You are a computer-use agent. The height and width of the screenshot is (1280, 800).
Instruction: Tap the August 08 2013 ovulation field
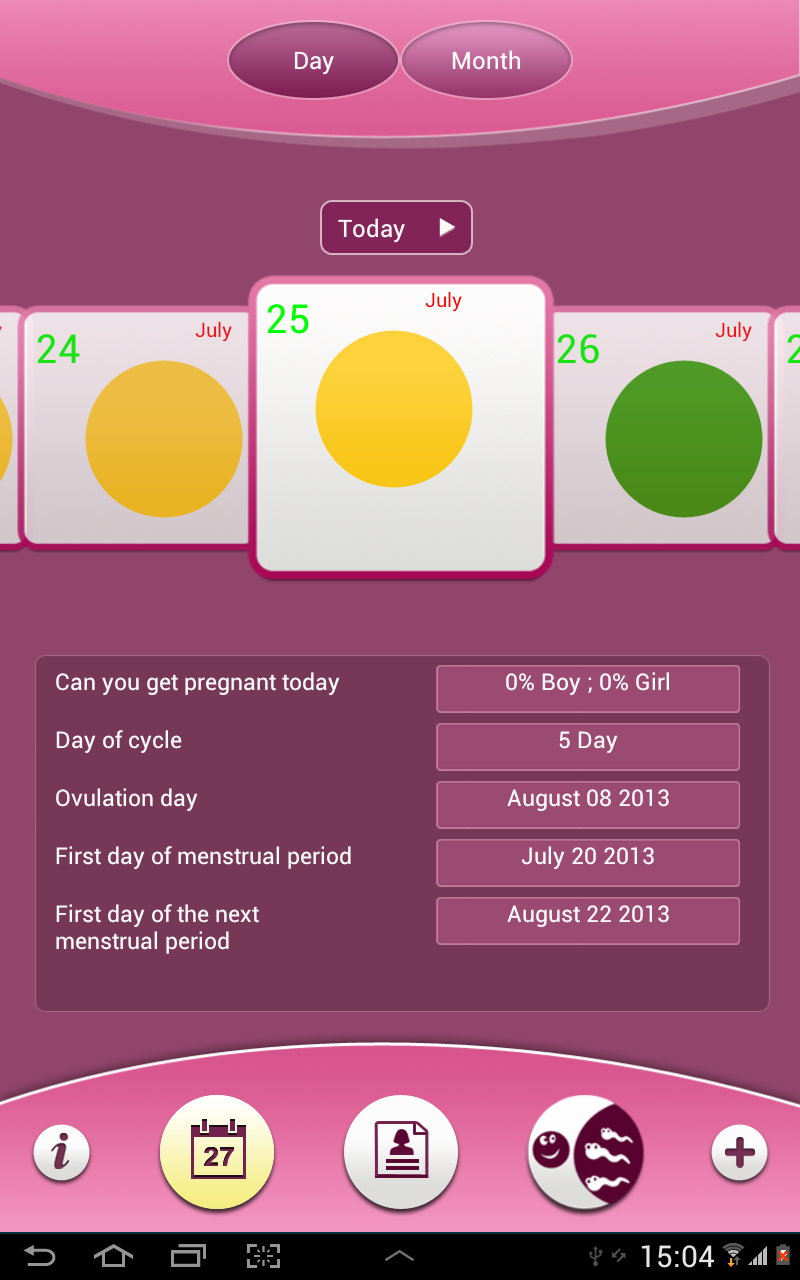click(x=587, y=804)
